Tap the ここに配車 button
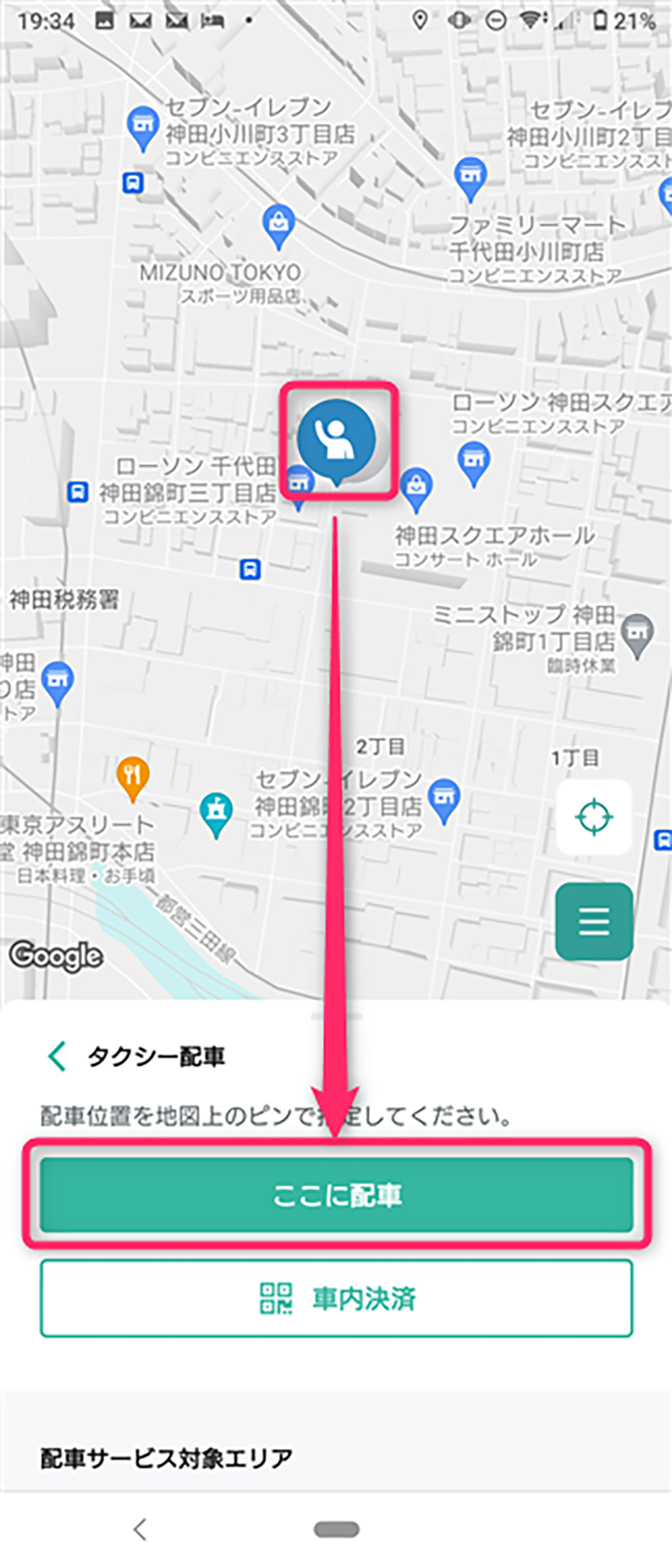 (336, 1194)
